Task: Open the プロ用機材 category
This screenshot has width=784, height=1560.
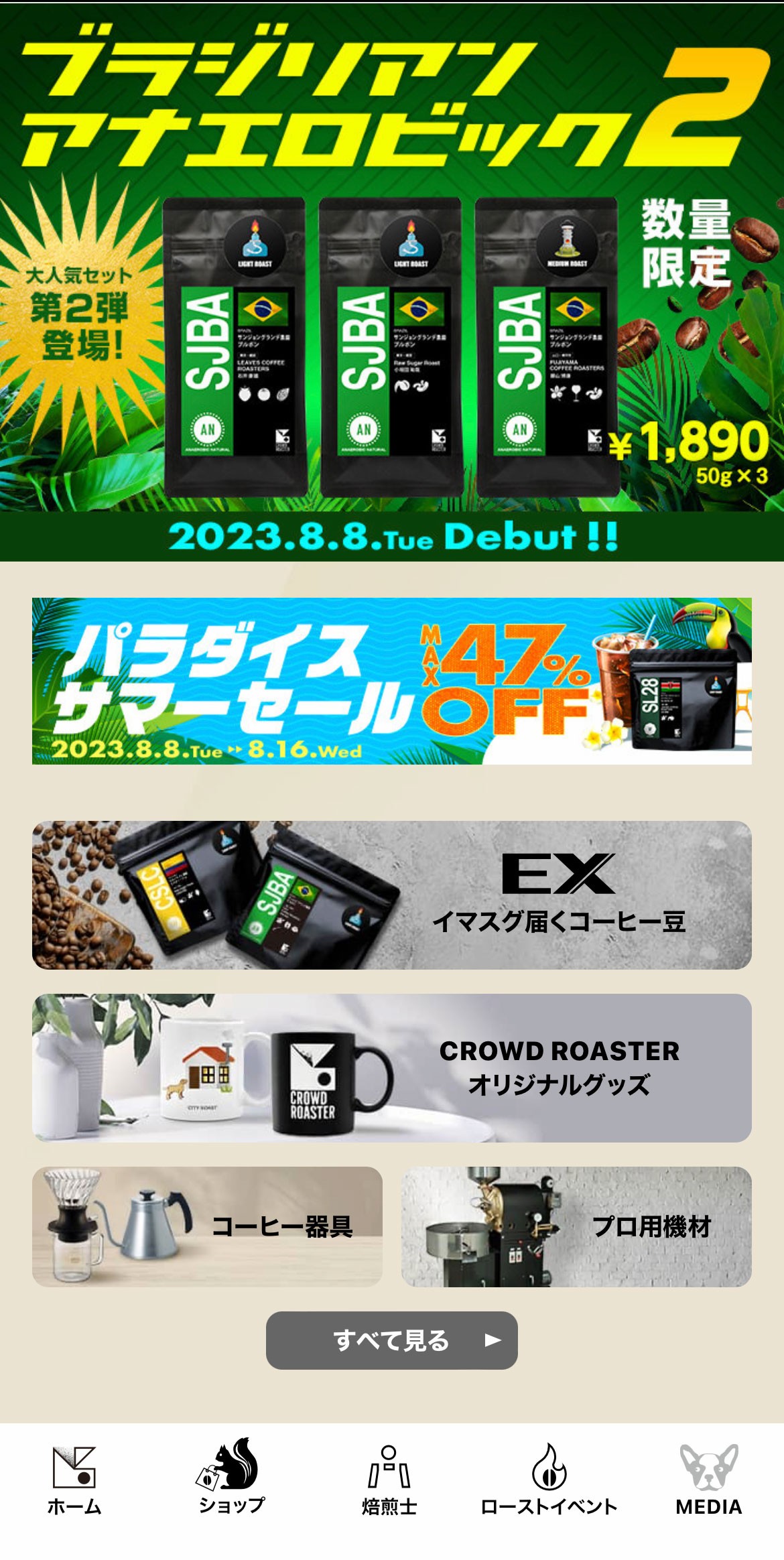Action: [x=576, y=1227]
